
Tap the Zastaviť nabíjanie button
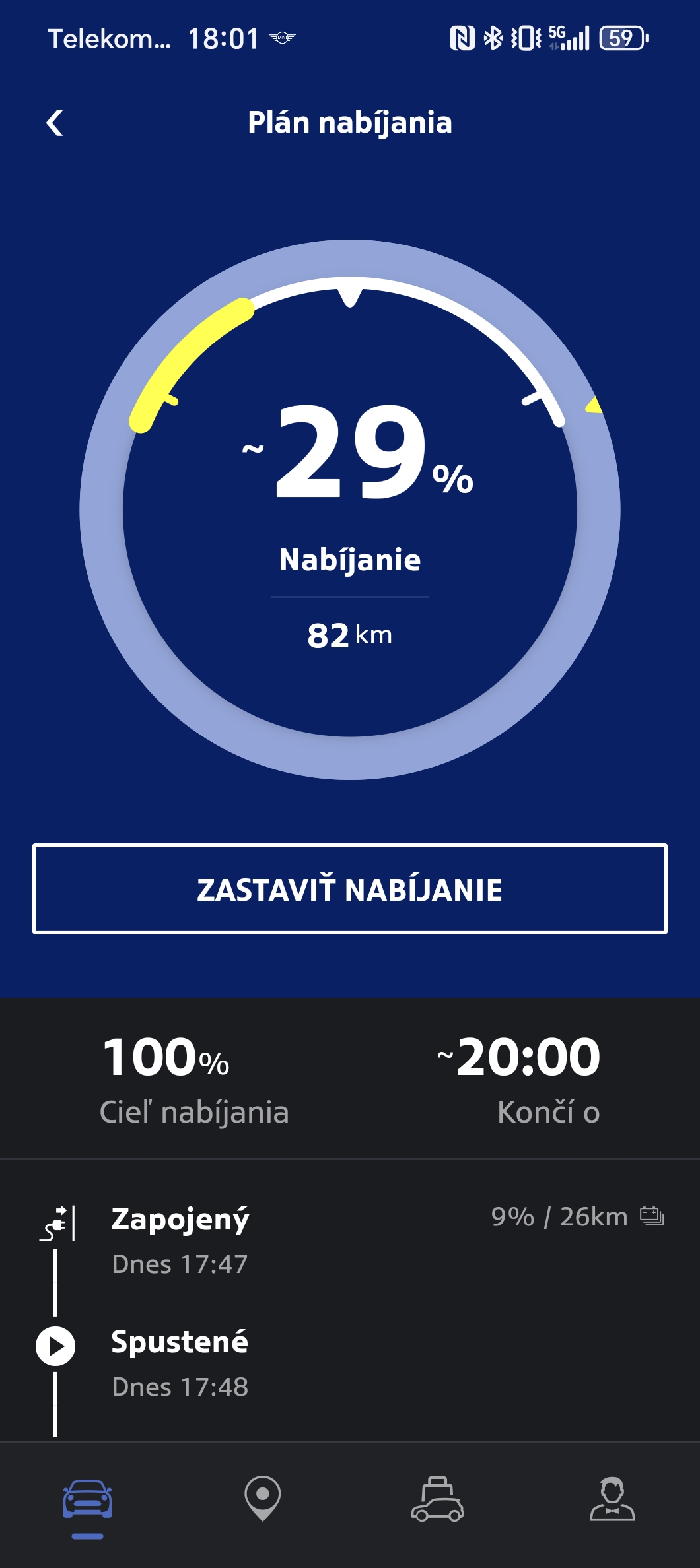pos(350,889)
